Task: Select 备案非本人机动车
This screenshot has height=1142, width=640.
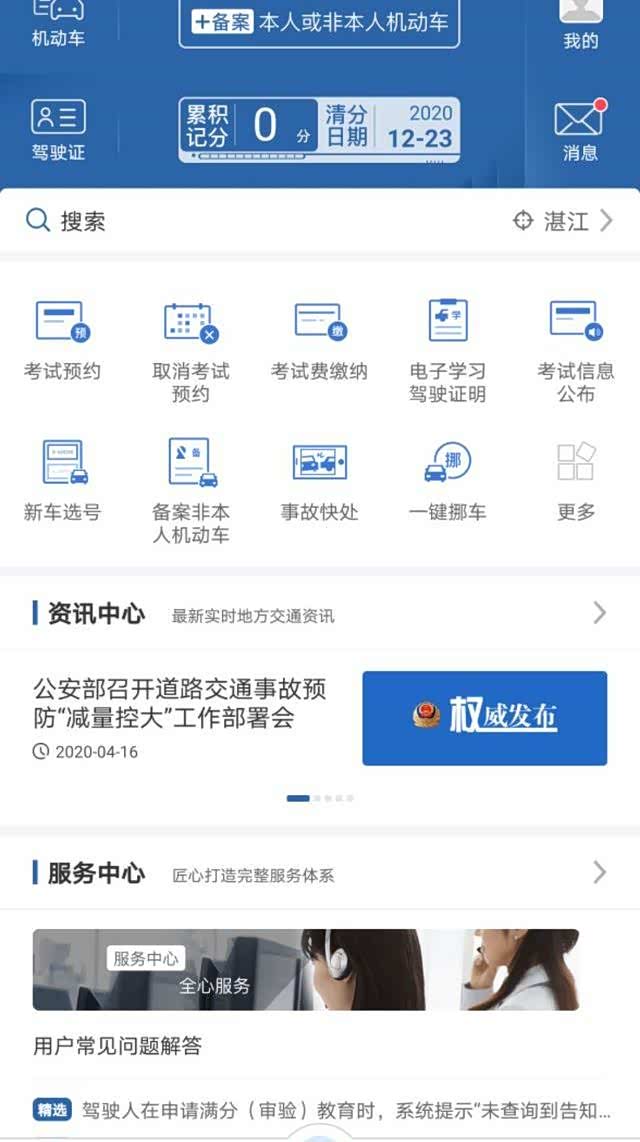Action: [190, 492]
